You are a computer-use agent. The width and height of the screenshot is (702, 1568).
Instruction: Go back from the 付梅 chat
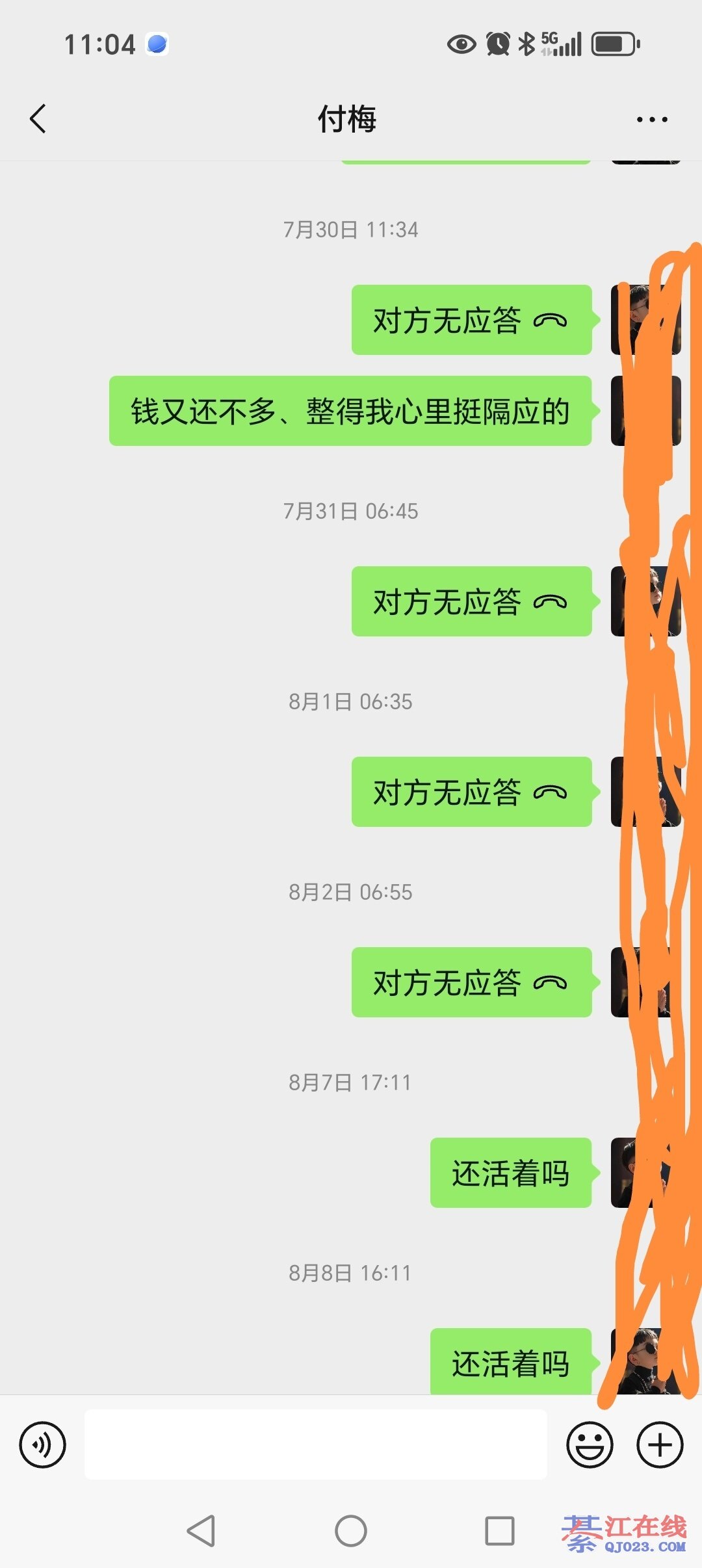pyautogui.click(x=38, y=119)
